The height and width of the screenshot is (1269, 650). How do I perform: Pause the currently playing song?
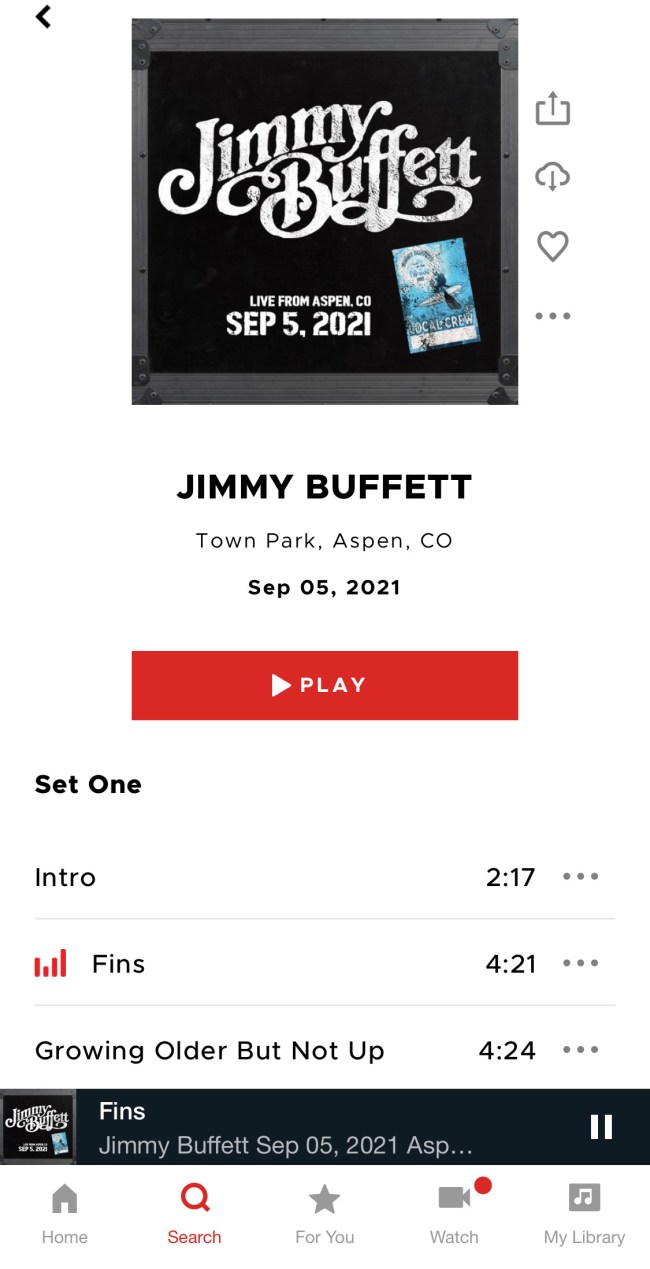pyautogui.click(x=601, y=1127)
